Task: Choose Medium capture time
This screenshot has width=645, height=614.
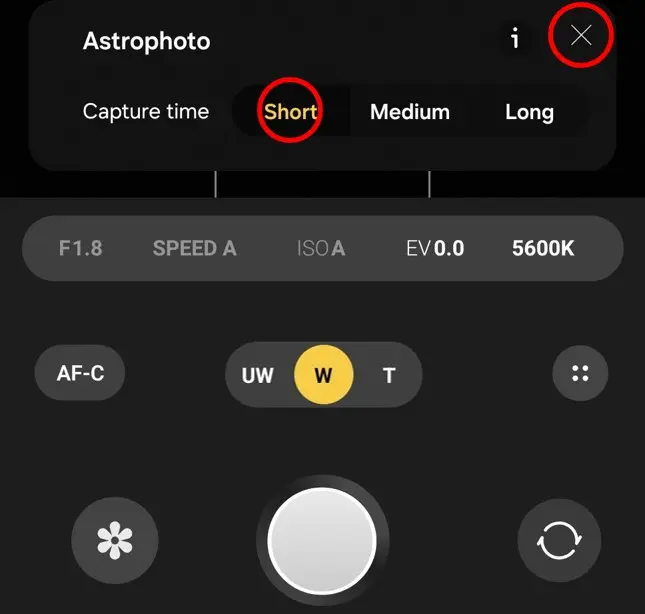Action: (410, 112)
